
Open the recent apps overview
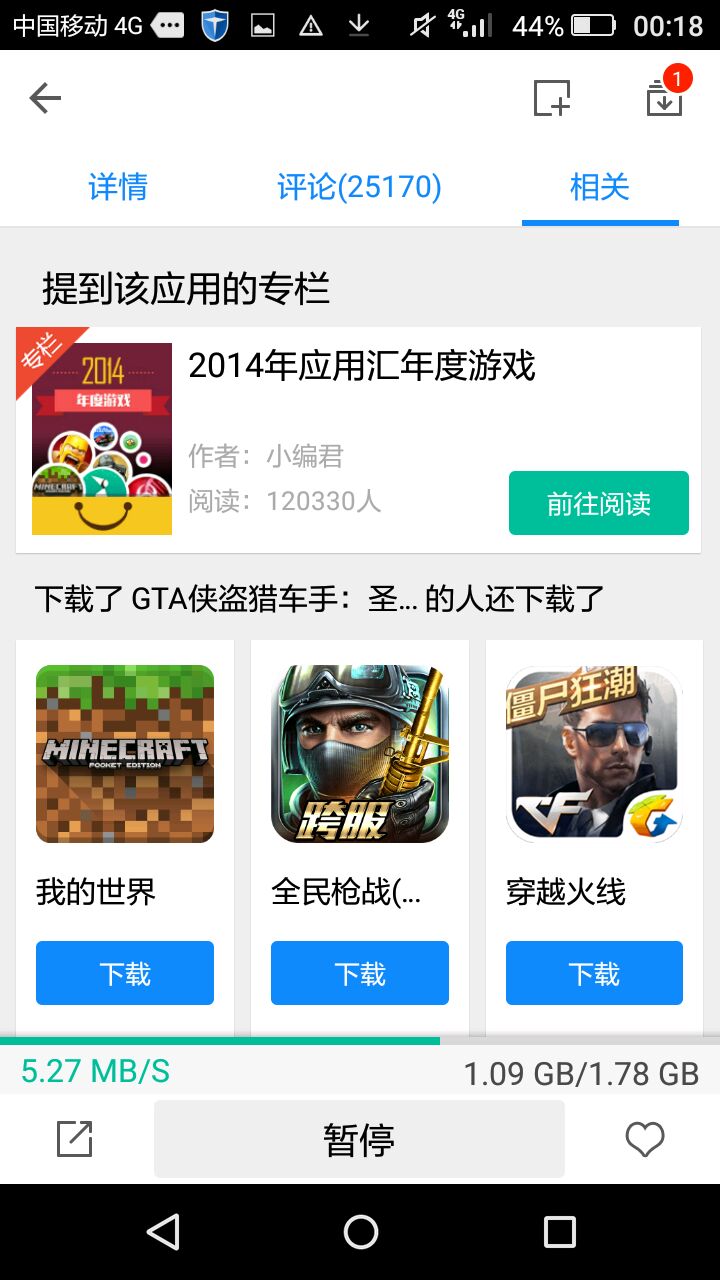pos(559,1231)
